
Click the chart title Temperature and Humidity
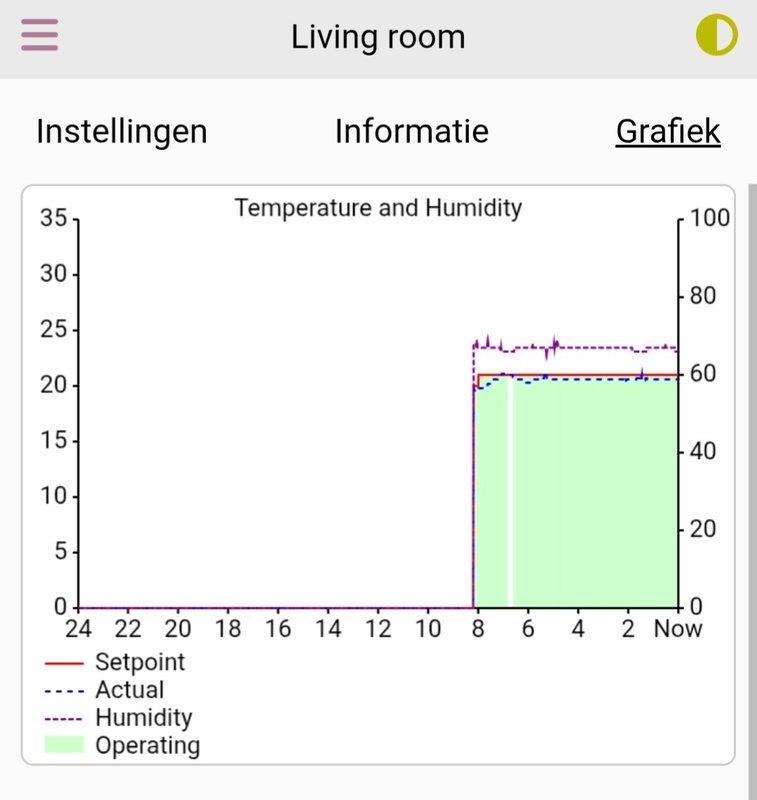coord(378,207)
